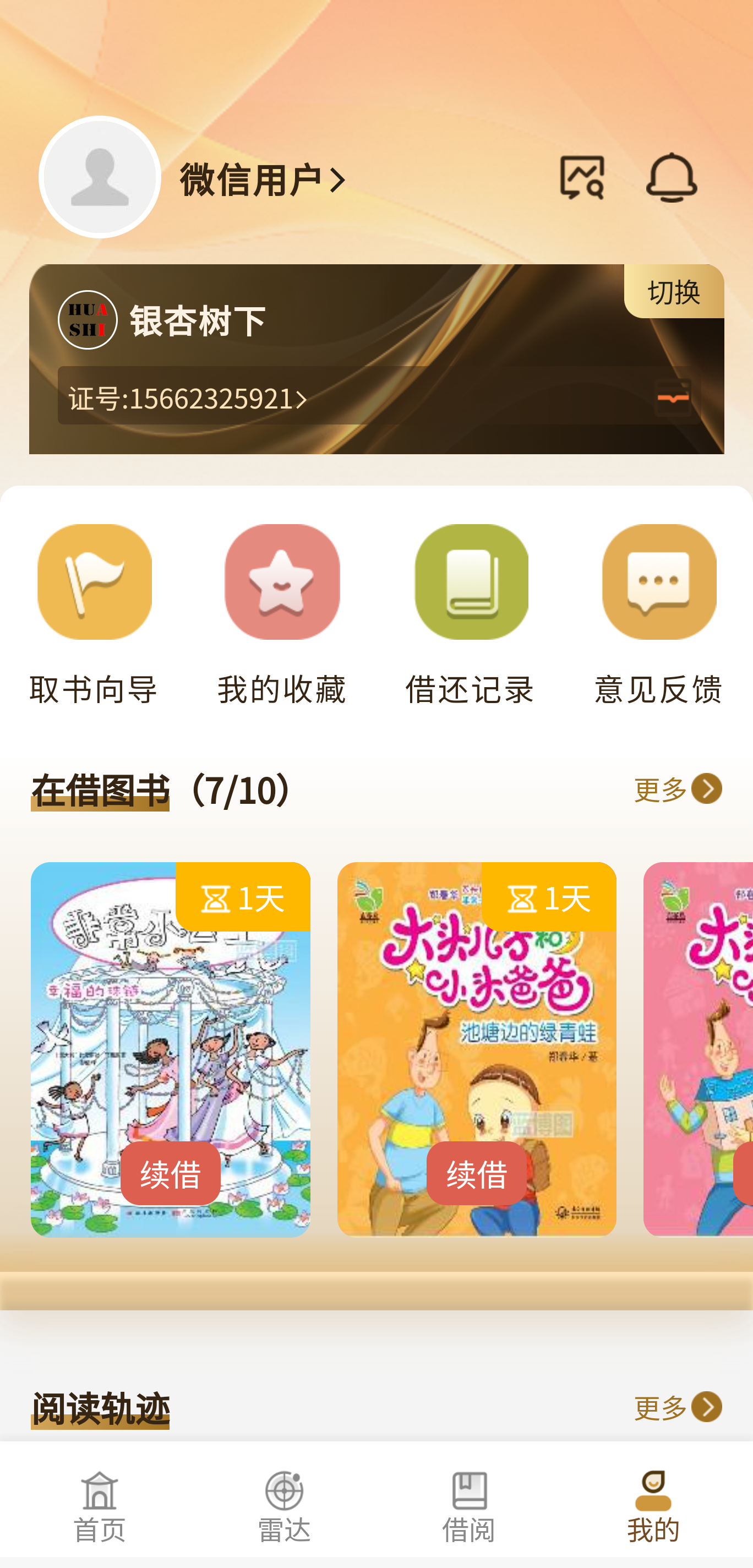Open the image search scanner icon
Screen dimensions: 753x1568
[581, 177]
